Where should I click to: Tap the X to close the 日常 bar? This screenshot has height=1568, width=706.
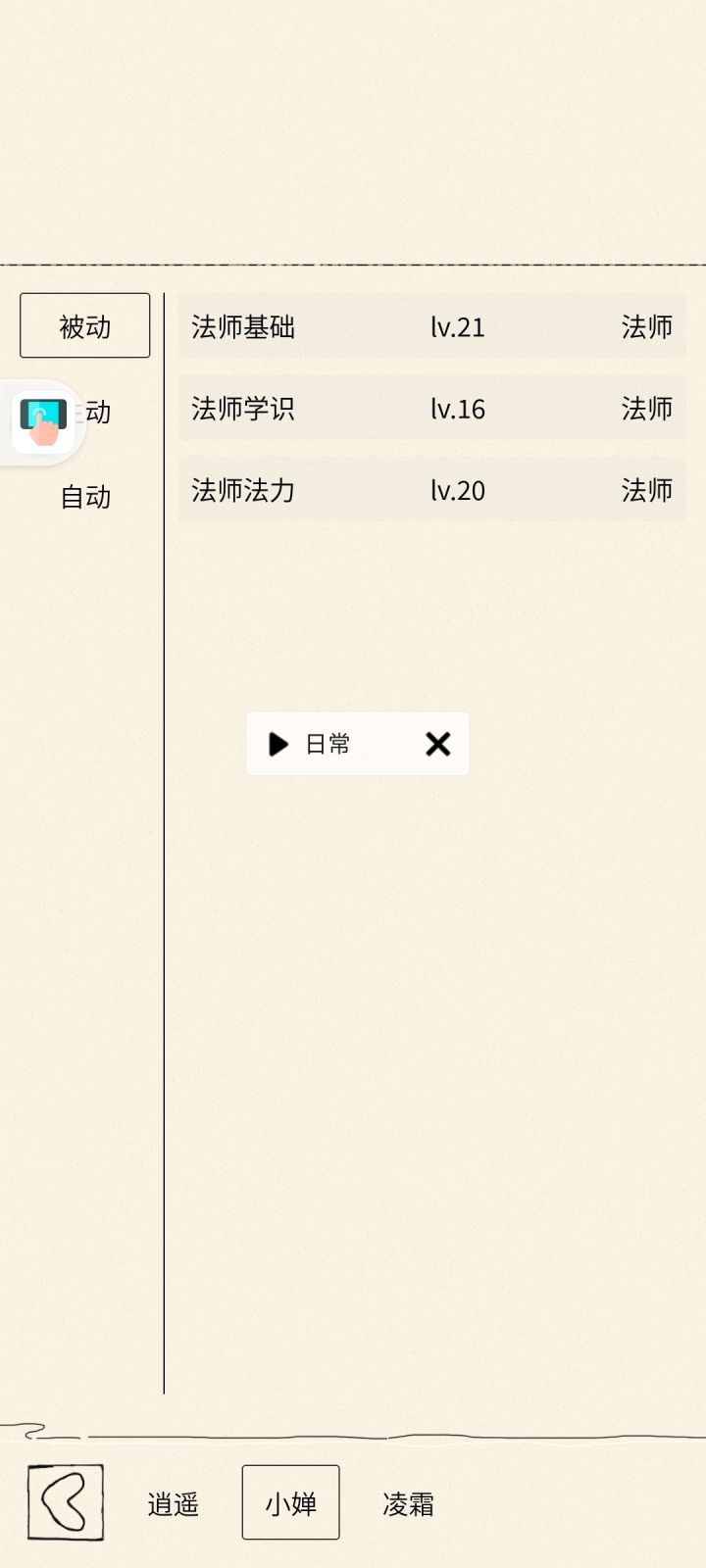(x=438, y=744)
